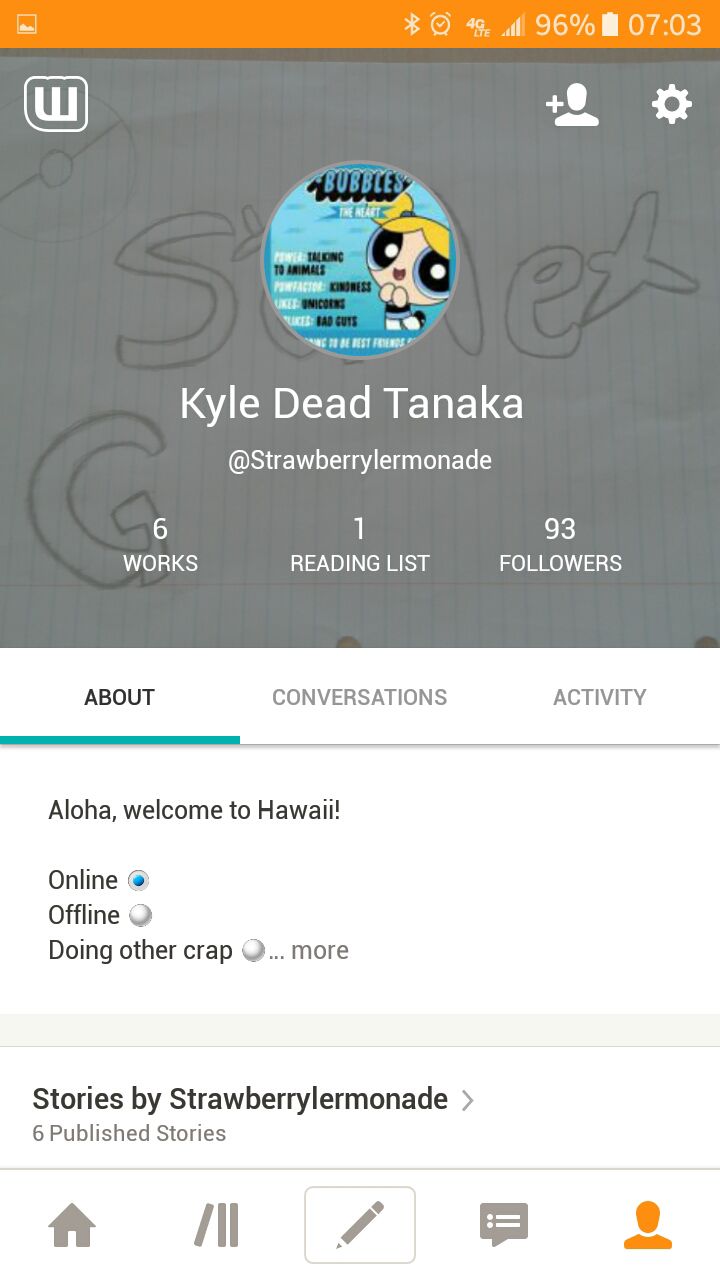Expand the bio with more link

point(319,950)
